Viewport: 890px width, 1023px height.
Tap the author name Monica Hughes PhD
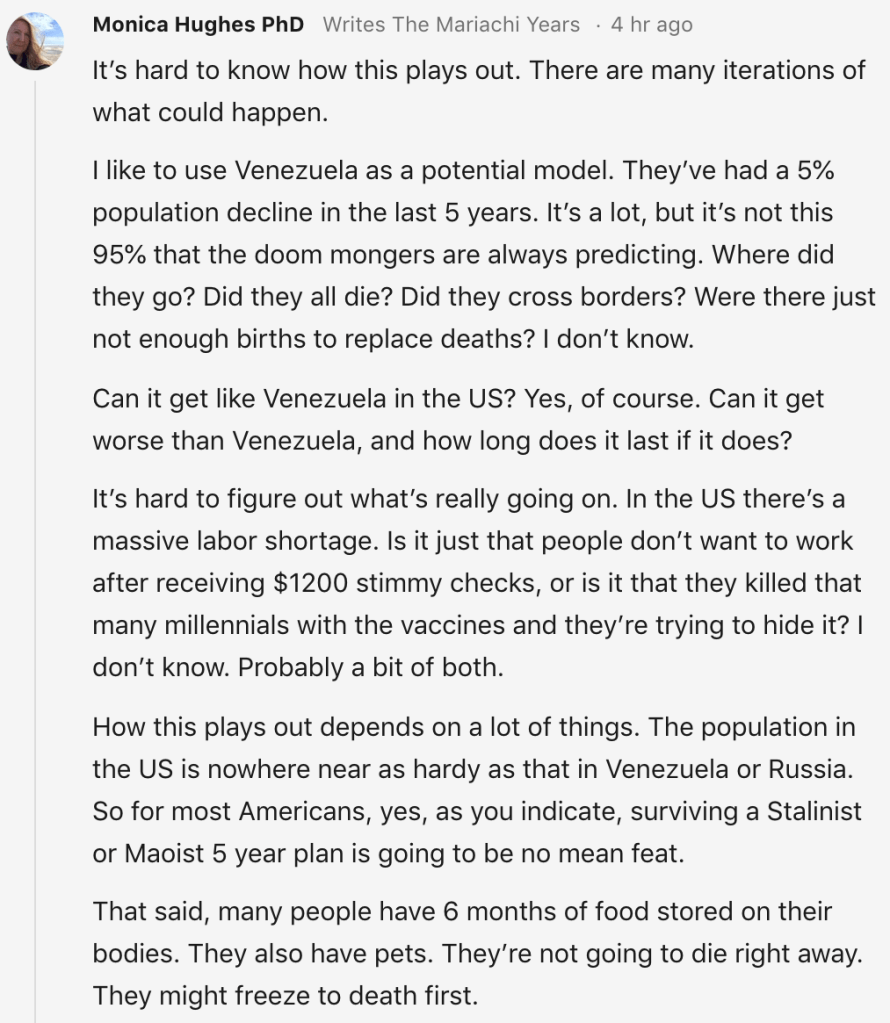[198, 25]
